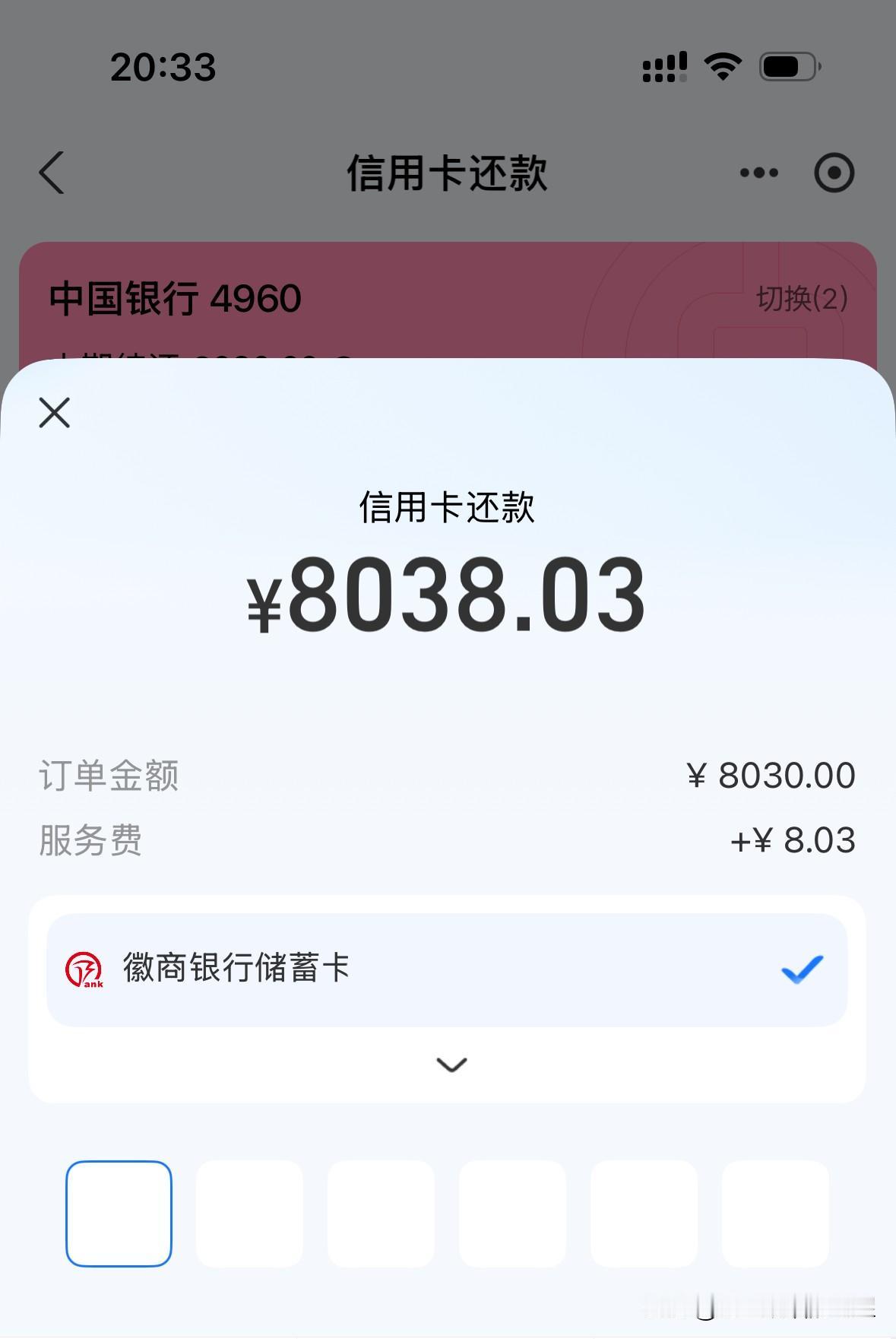896x1339 pixels.
Task: Tap the battery indicator
Action: 788,67
